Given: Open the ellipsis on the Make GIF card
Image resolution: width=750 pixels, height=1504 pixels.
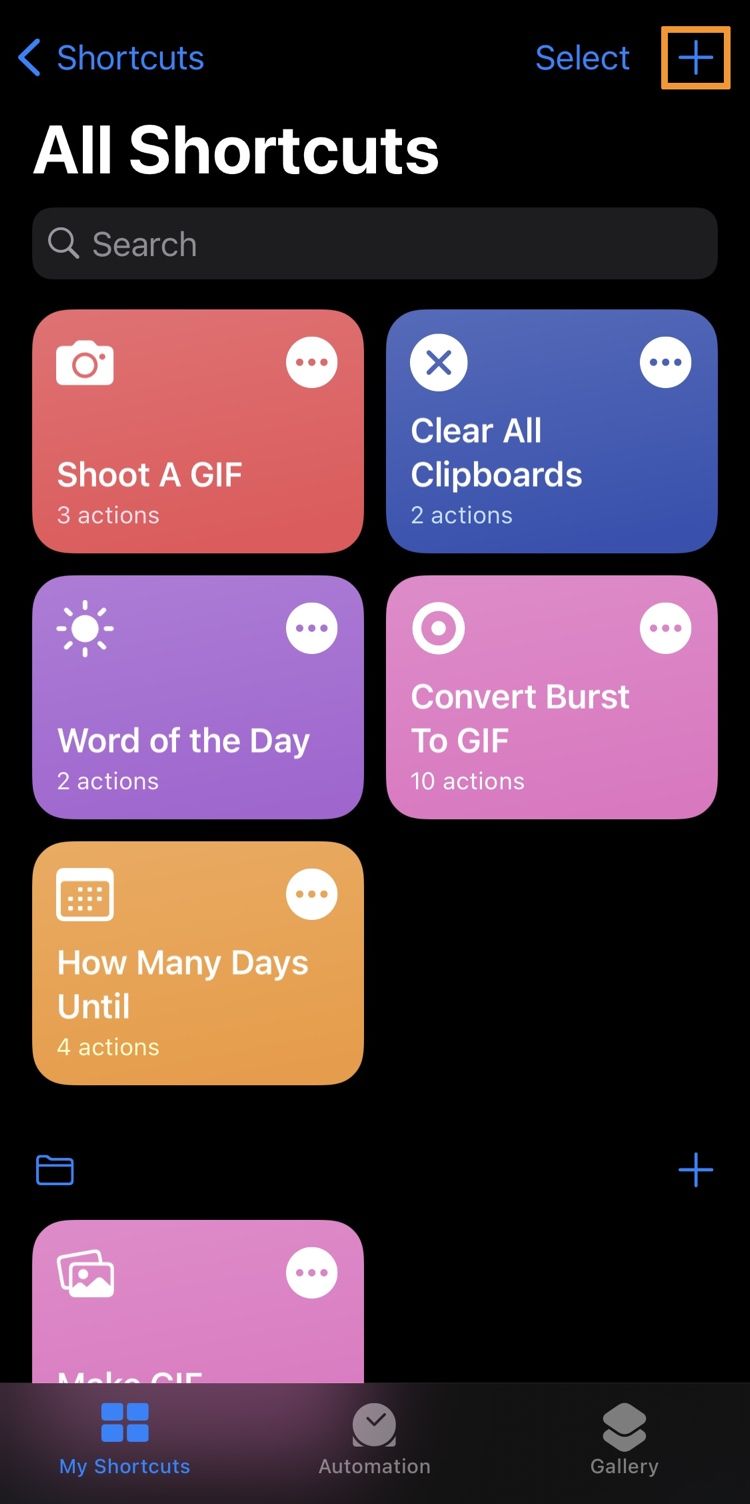Looking at the screenshot, I should coord(312,1273).
